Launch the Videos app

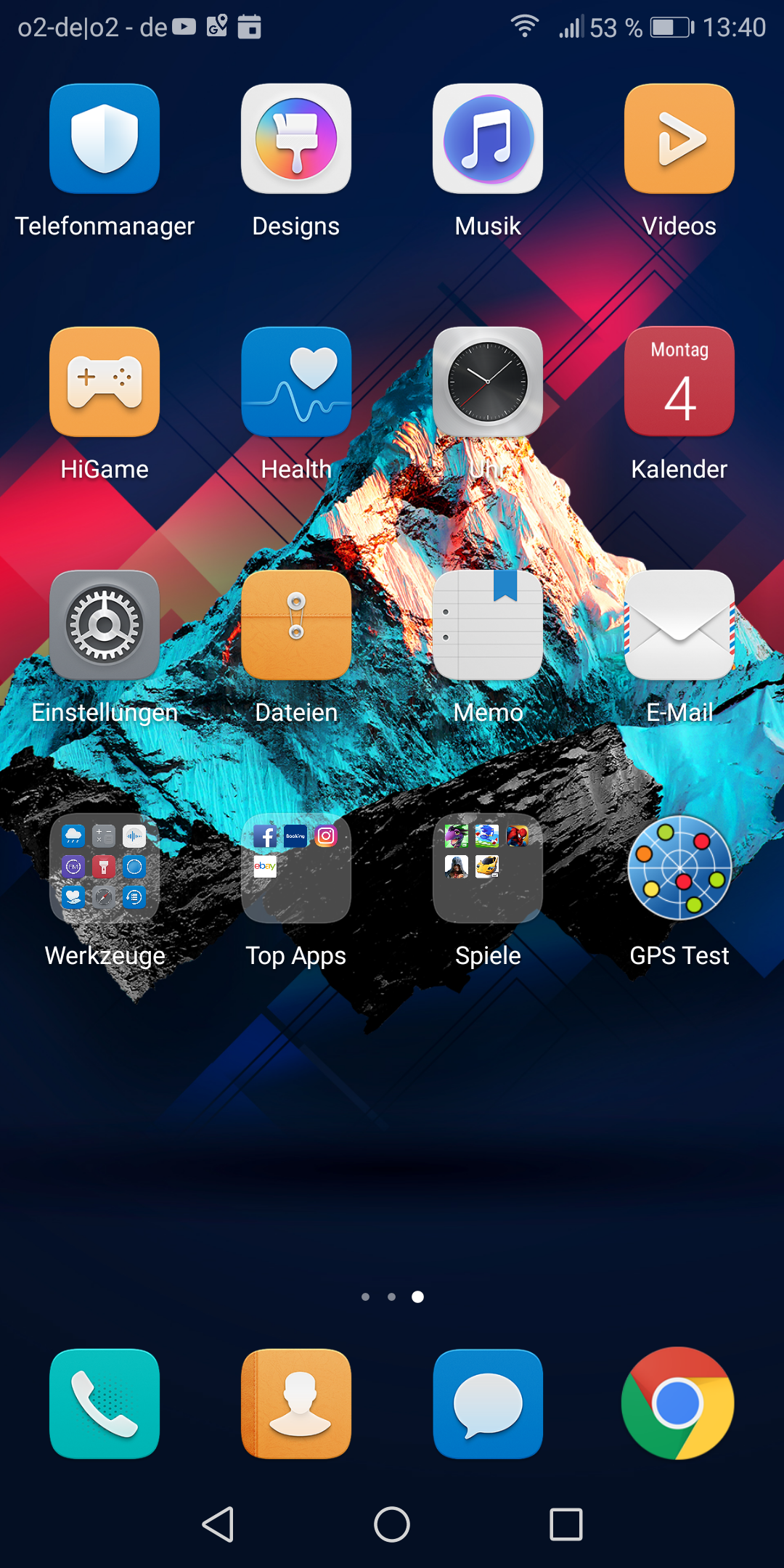pos(679,139)
